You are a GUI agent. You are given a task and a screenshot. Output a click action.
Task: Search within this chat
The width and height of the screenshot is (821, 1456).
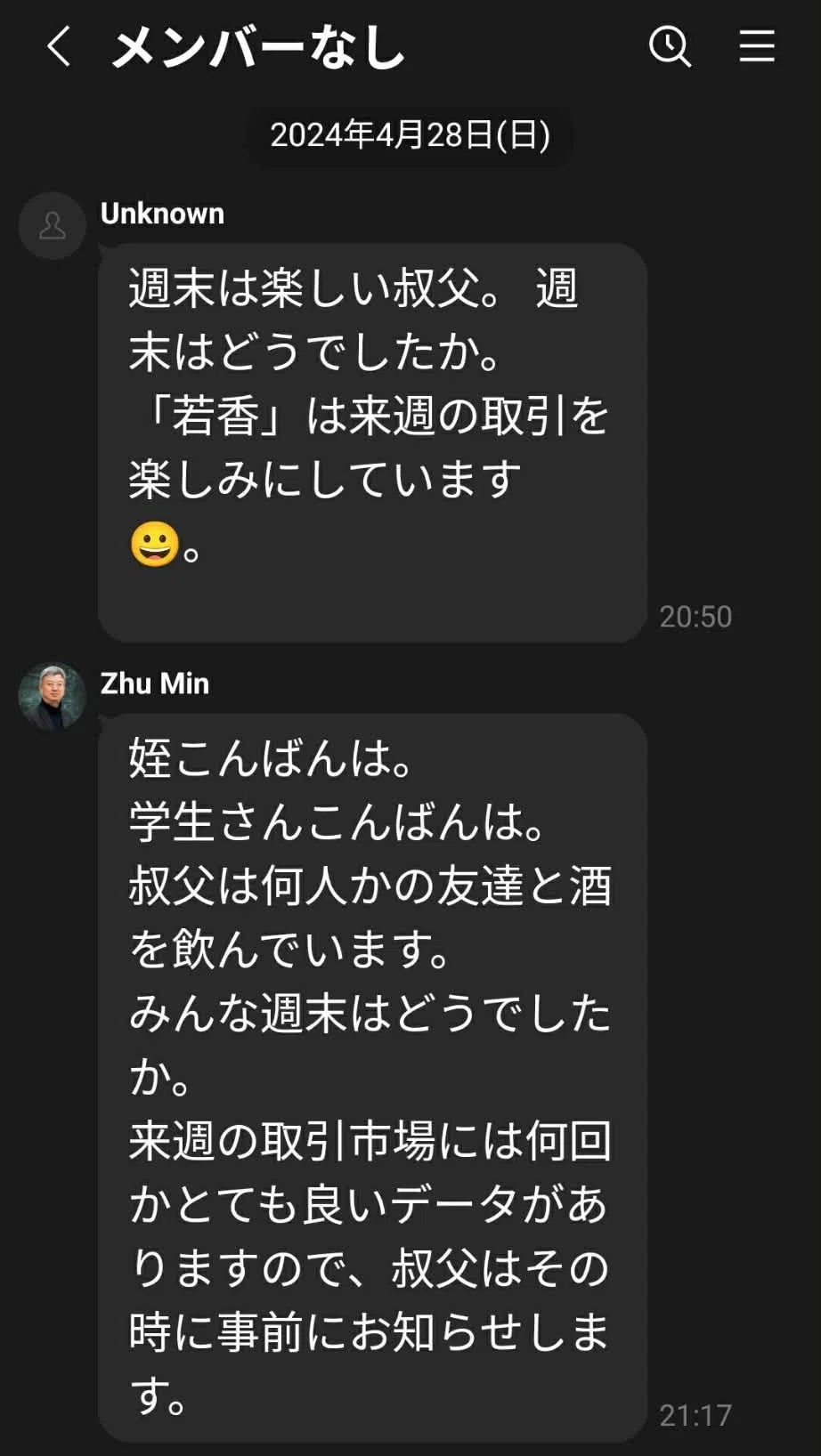(670, 46)
